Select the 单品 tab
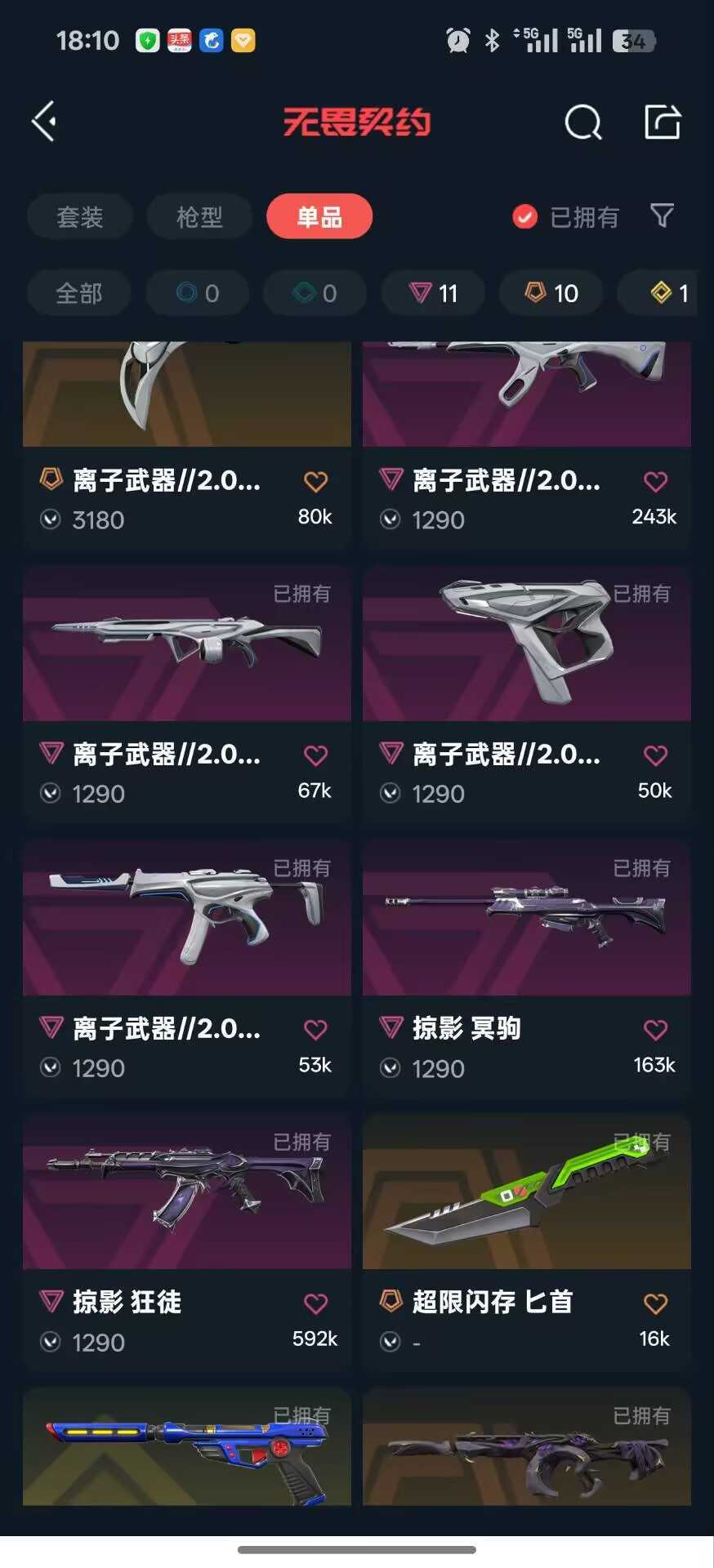Screen dimensions: 714x1568 (319, 216)
